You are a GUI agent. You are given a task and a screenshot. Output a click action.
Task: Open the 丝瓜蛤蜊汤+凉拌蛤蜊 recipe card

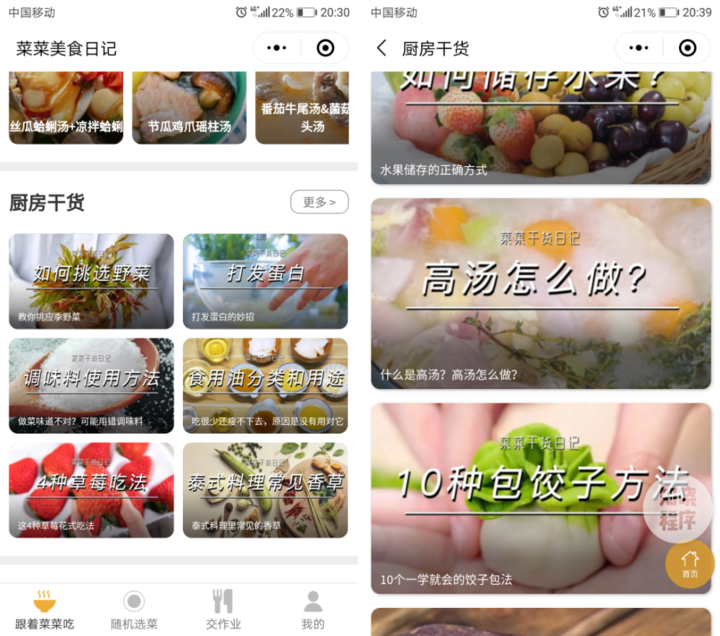tap(66, 108)
